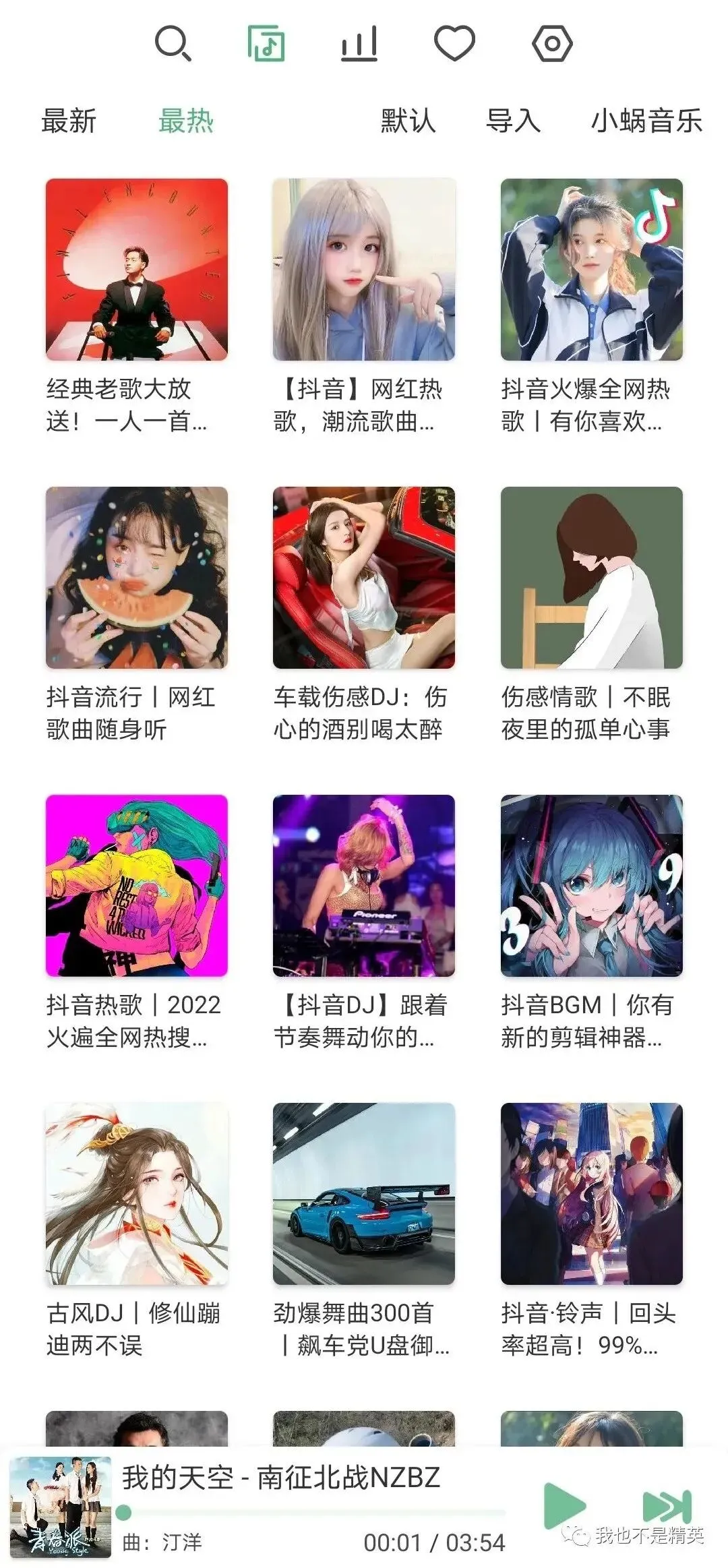Open playlist 抖音火爆全网热歌
The image size is (728, 1568).
(591, 270)
